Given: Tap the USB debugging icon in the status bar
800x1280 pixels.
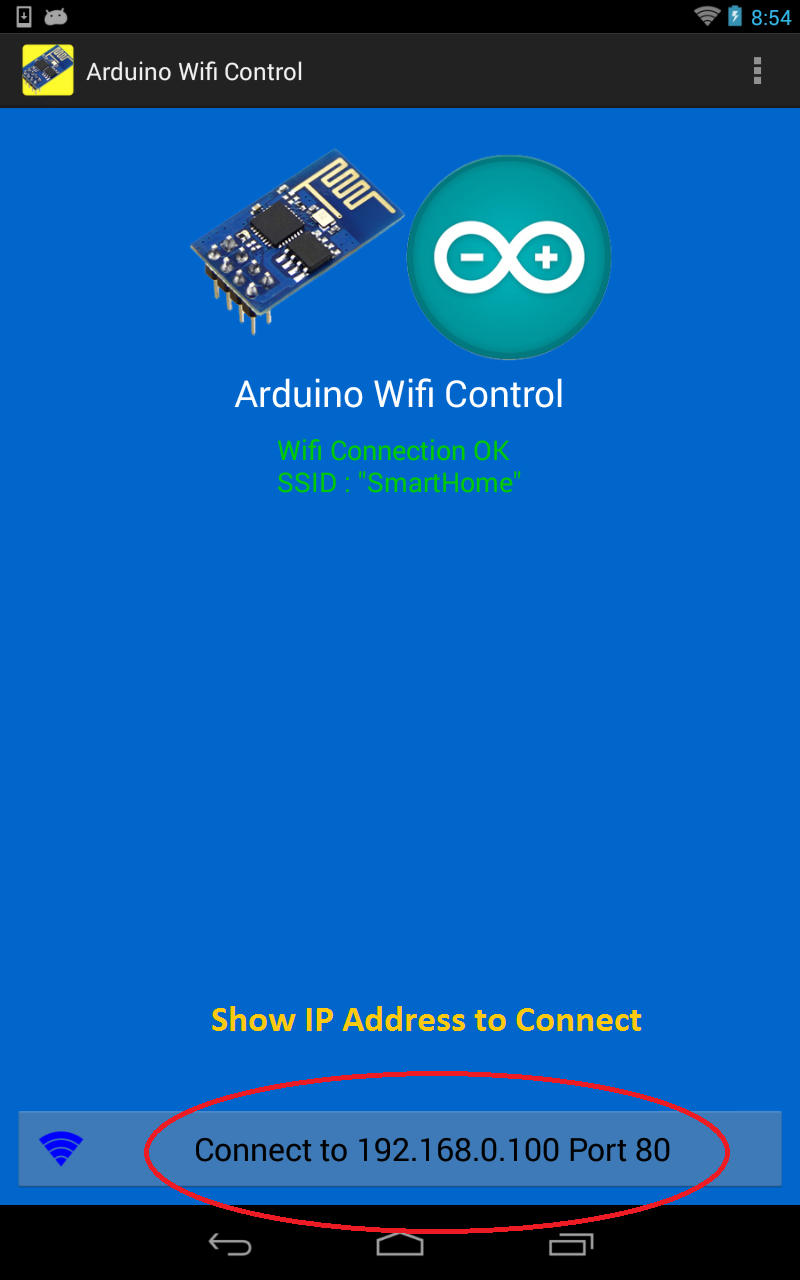Looking at the screenshot, I should point(54,15).
